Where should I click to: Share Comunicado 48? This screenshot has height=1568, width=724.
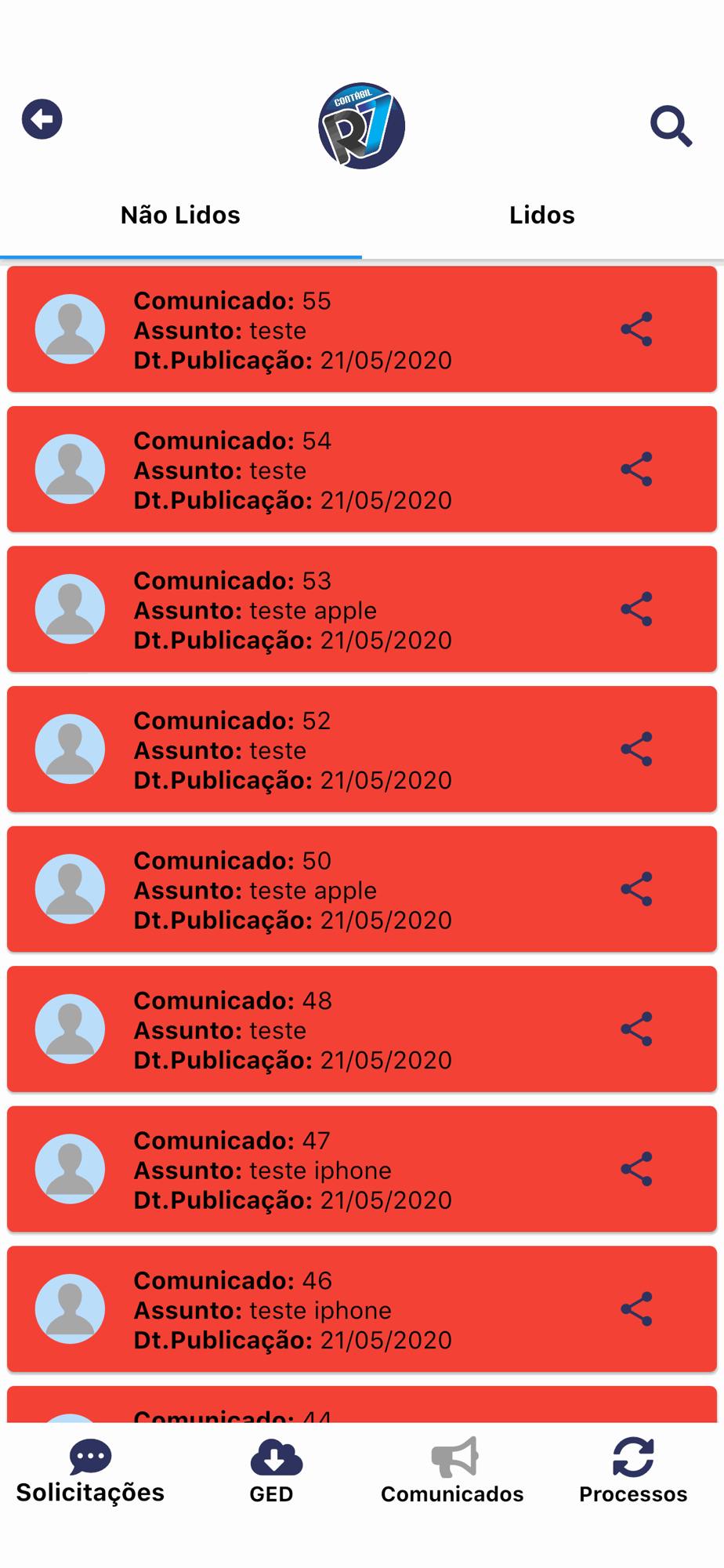[637, 1029]
